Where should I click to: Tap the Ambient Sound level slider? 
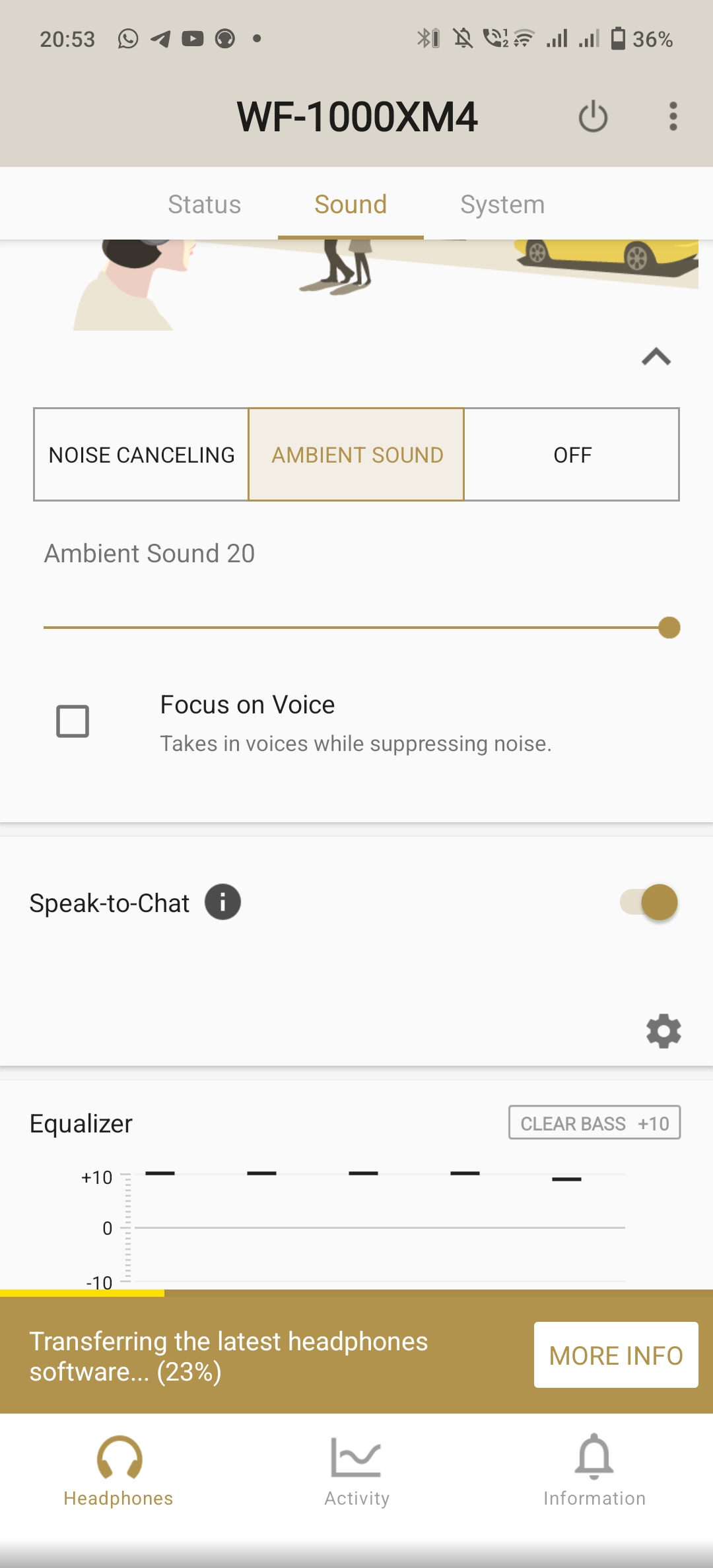pyautogui.click(x=356, y=628)
